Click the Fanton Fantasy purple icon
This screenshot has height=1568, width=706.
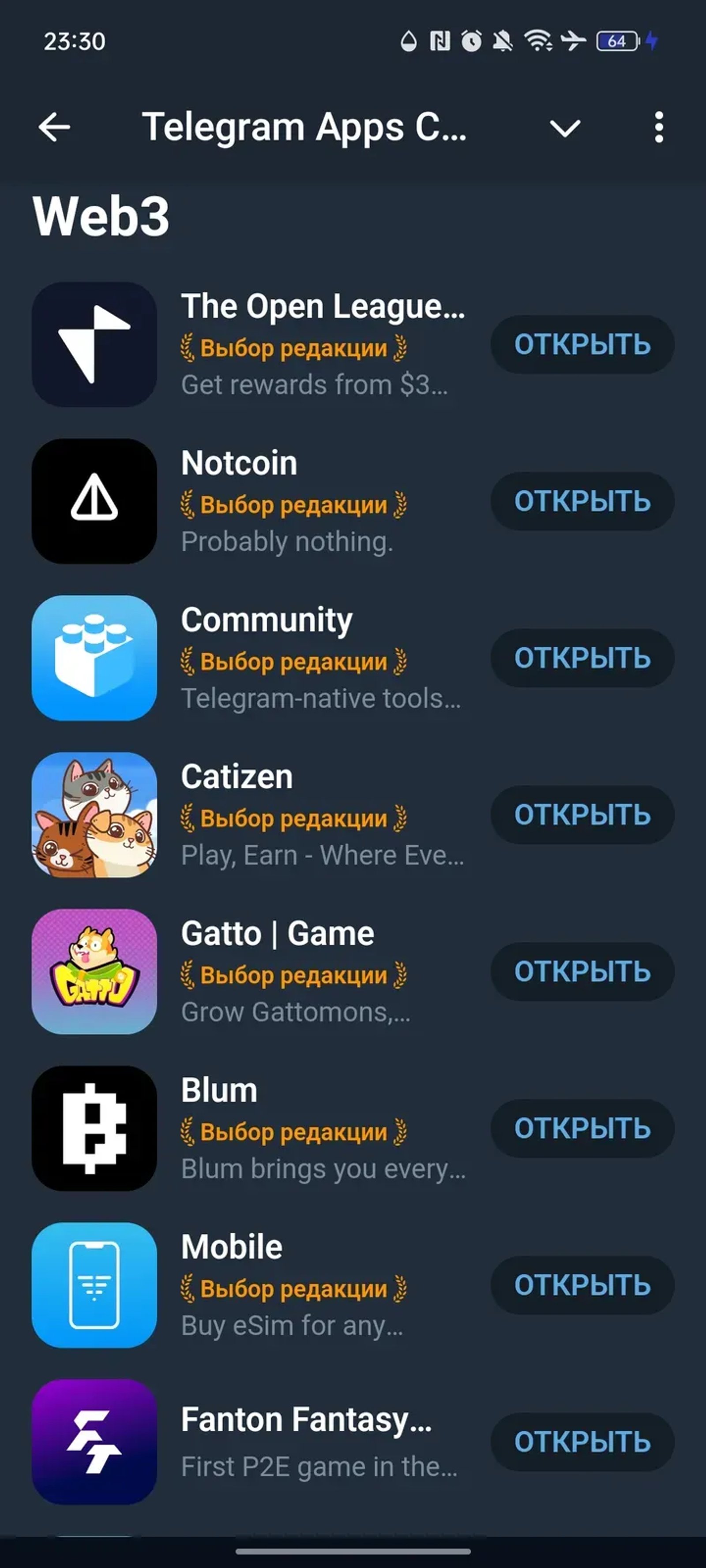point(93,1444)
